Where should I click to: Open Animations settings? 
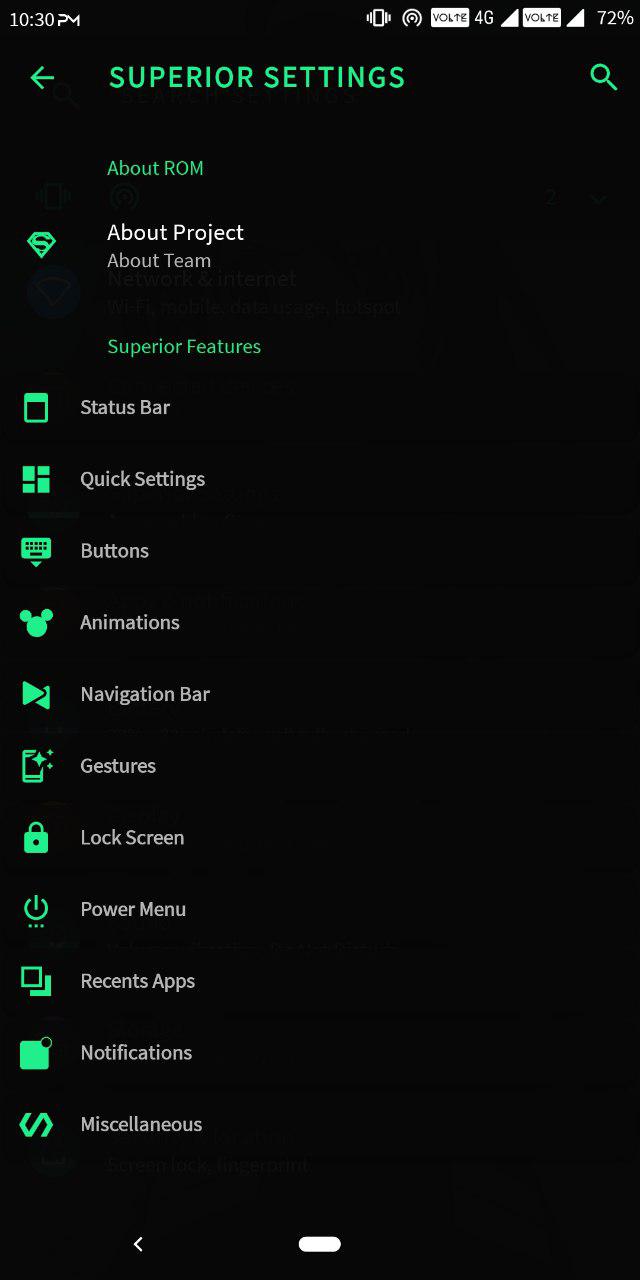(130, 622)
